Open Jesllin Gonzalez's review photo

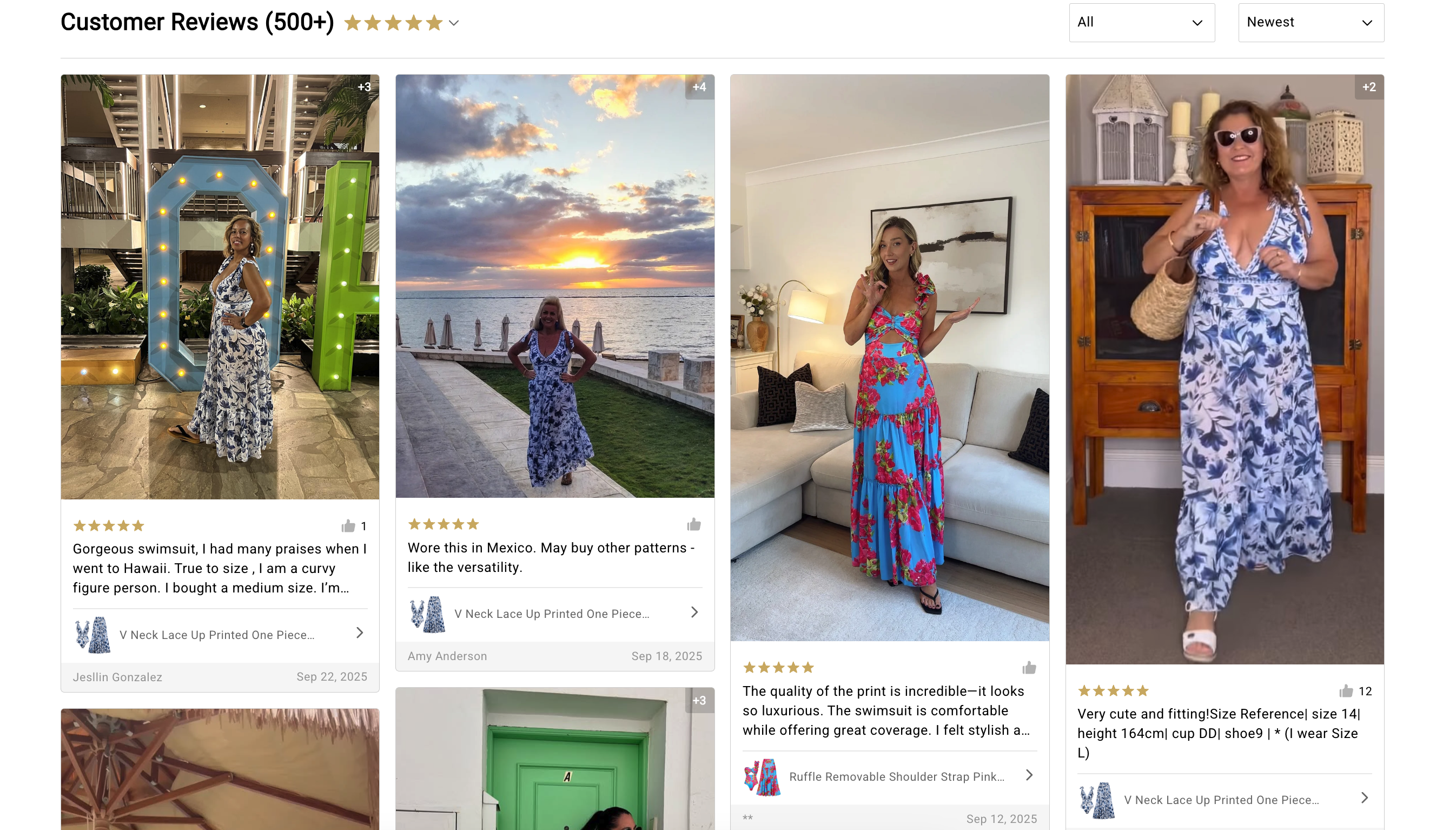220,286
